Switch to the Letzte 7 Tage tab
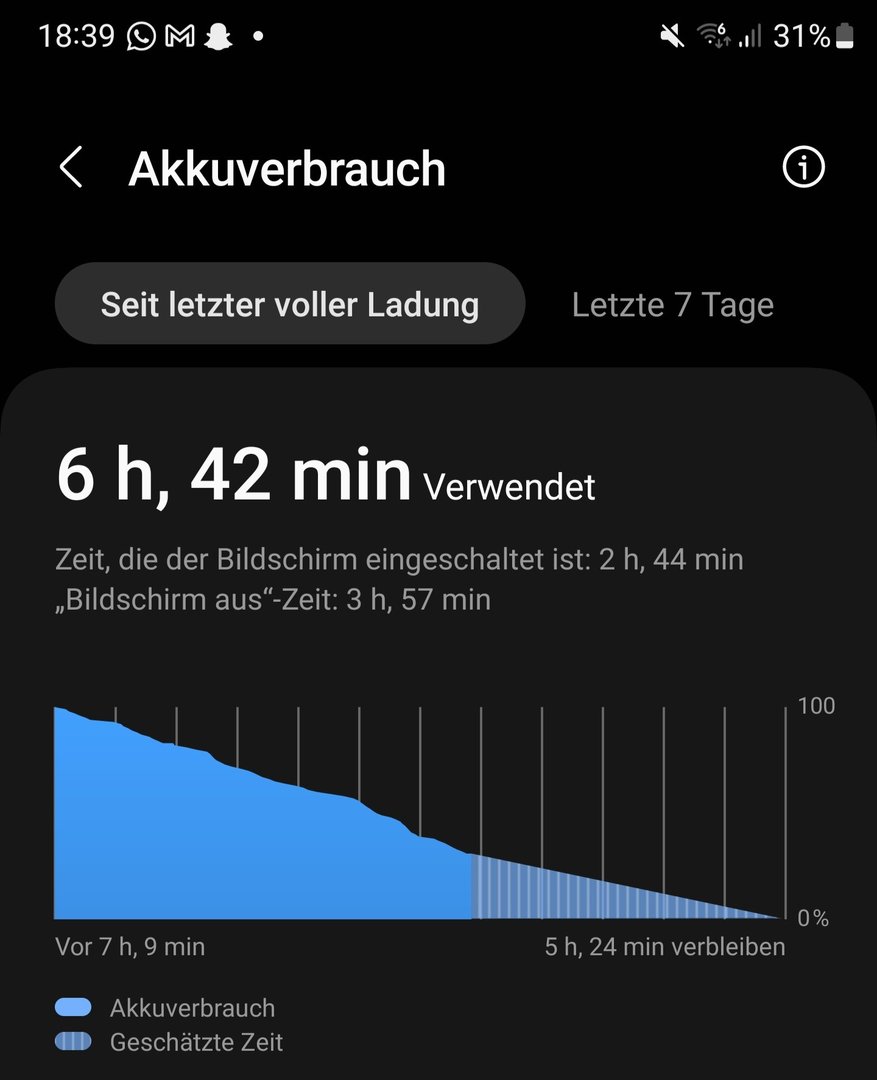The height and width of the screenshot is (1080, 877). coord(672,304)
